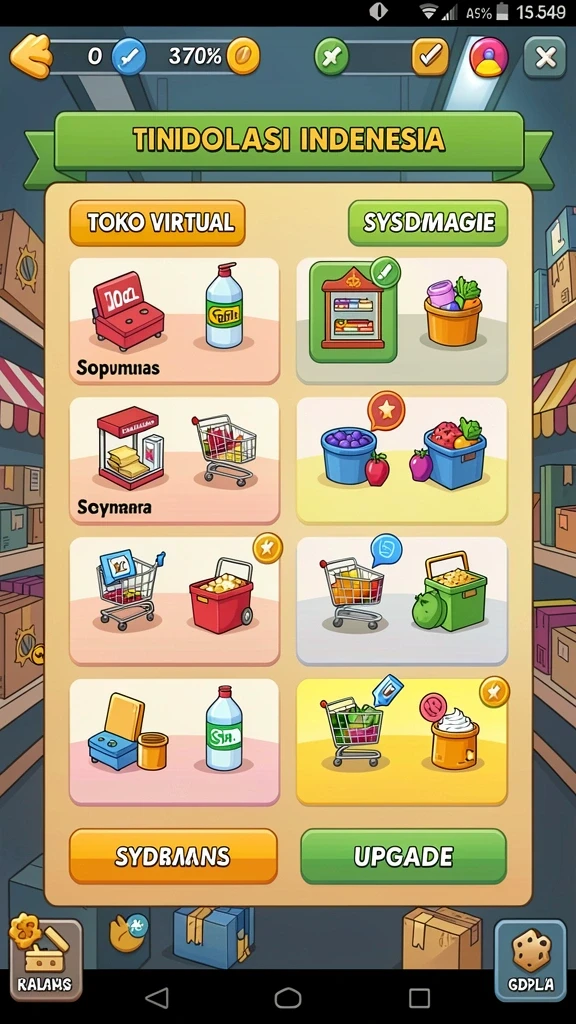
Task: Tap the orange back arrow
Action: tap(31, 56)
